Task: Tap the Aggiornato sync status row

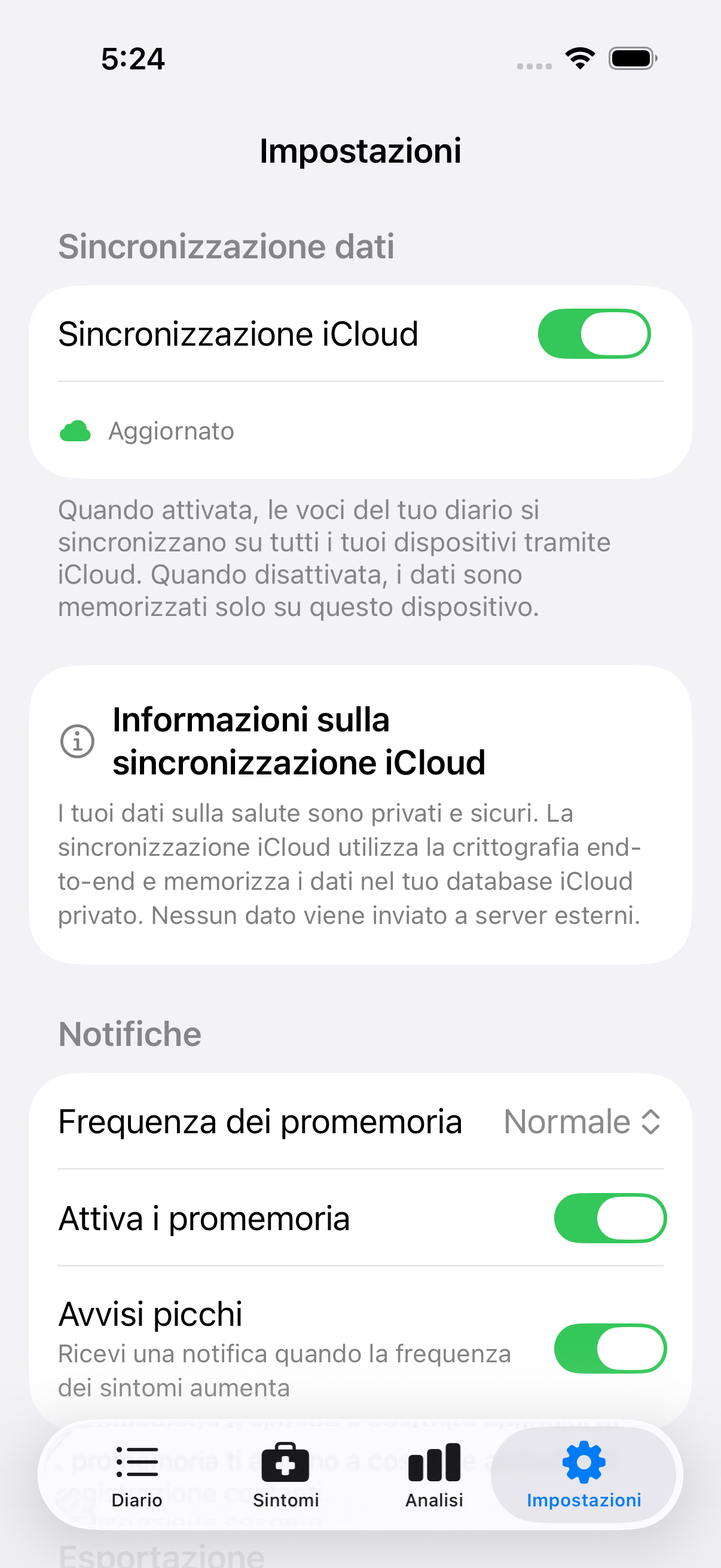Action: (x=360, y=431)
